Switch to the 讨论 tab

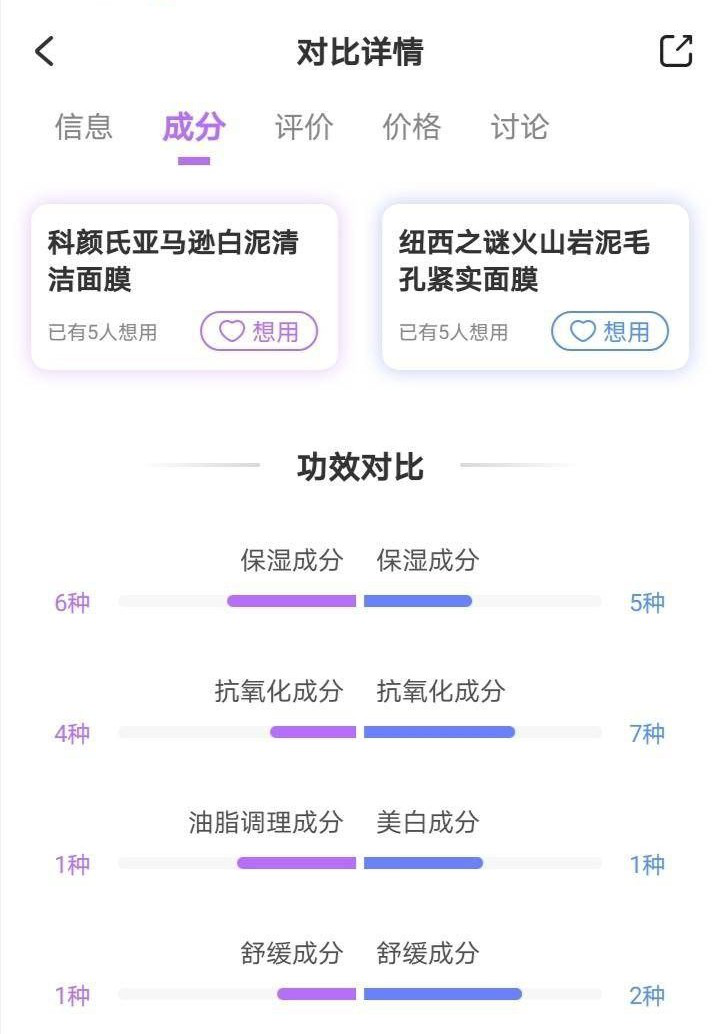click(x=520, y=127)
